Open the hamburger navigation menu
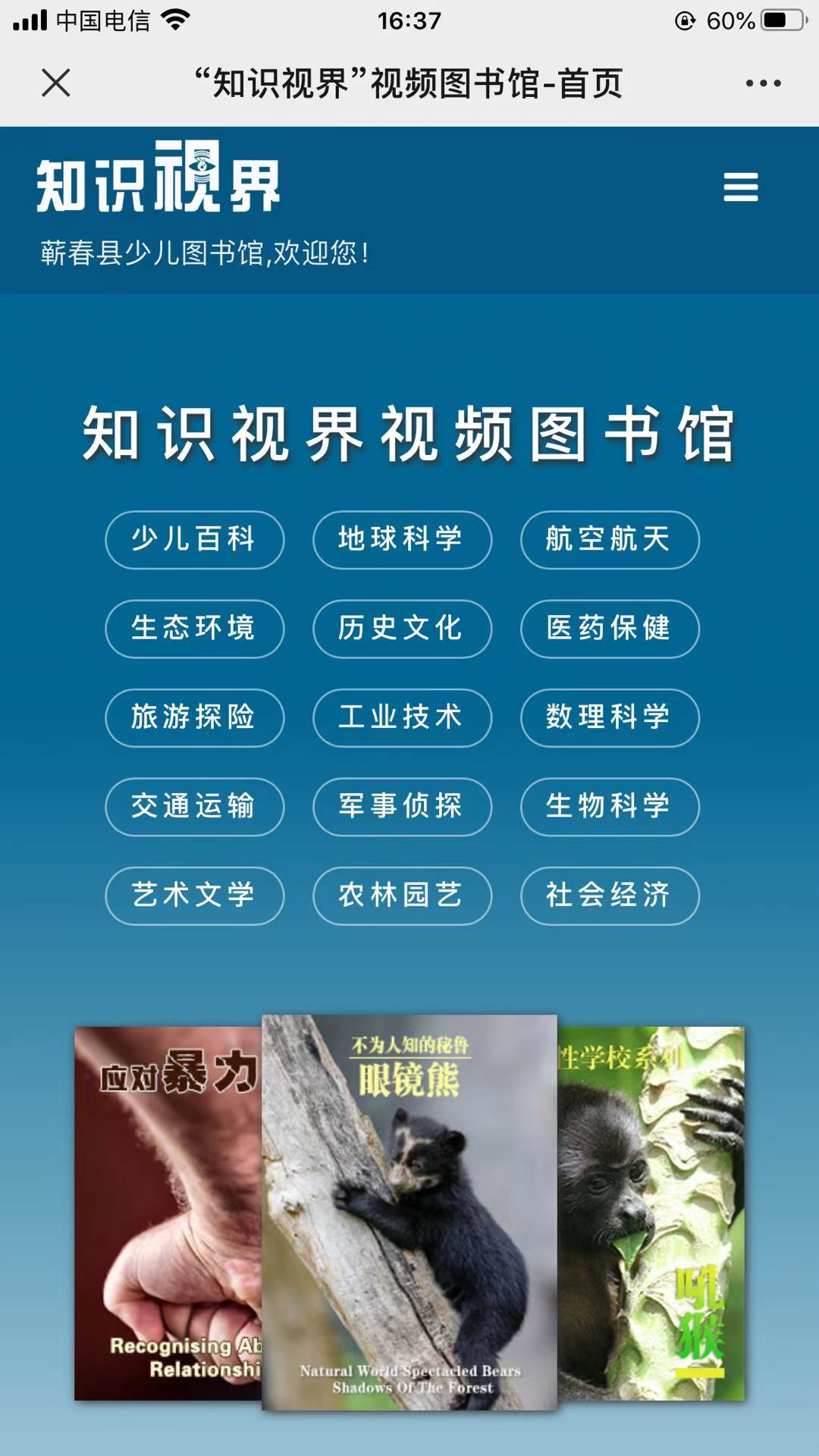This screenshot has width=819, height=1456. (x=740, y=187)
